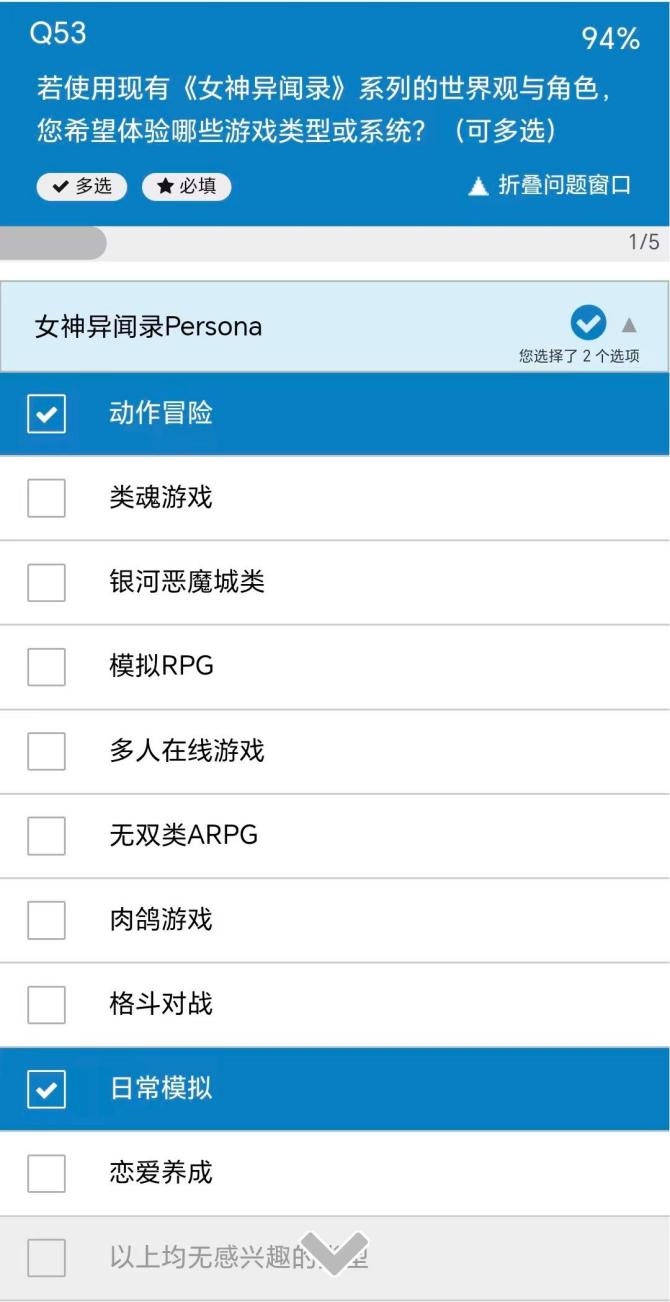Viewport: 670px width, 1302px height.
Task: Select 格斗对战 option
Action: tap(46, 1004)
